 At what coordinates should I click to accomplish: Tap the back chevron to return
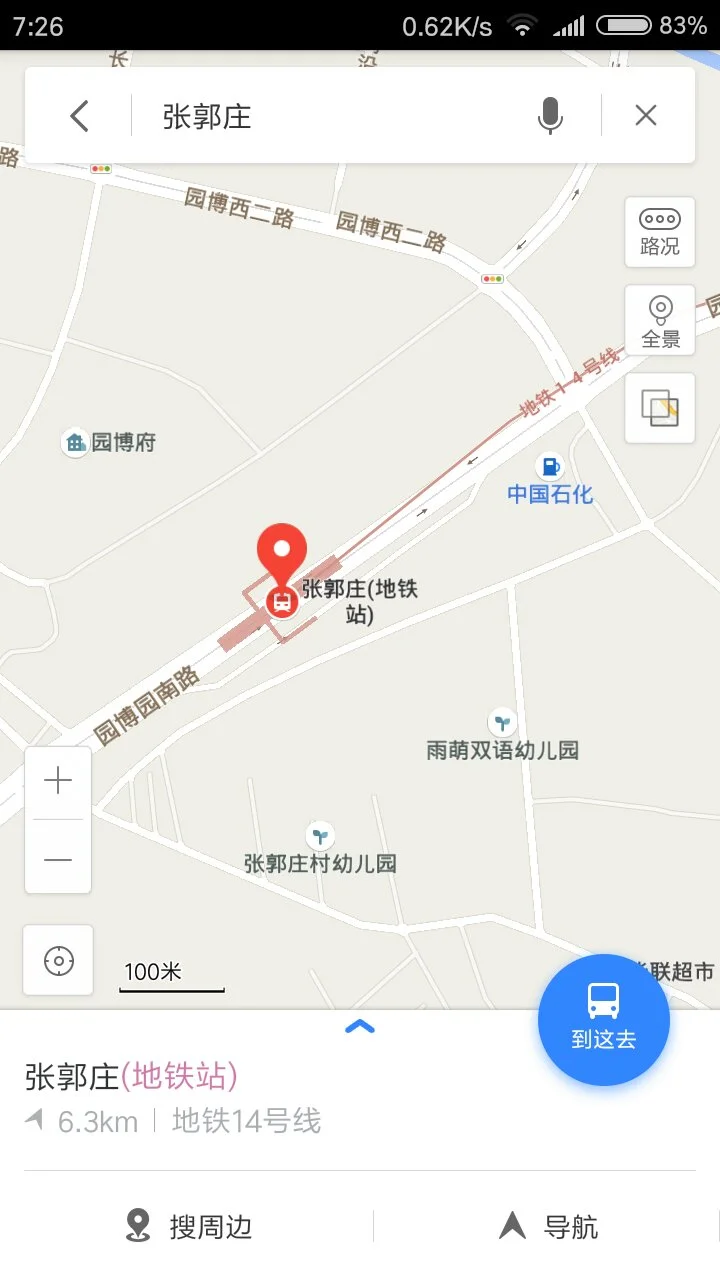[x=79, y=115]
